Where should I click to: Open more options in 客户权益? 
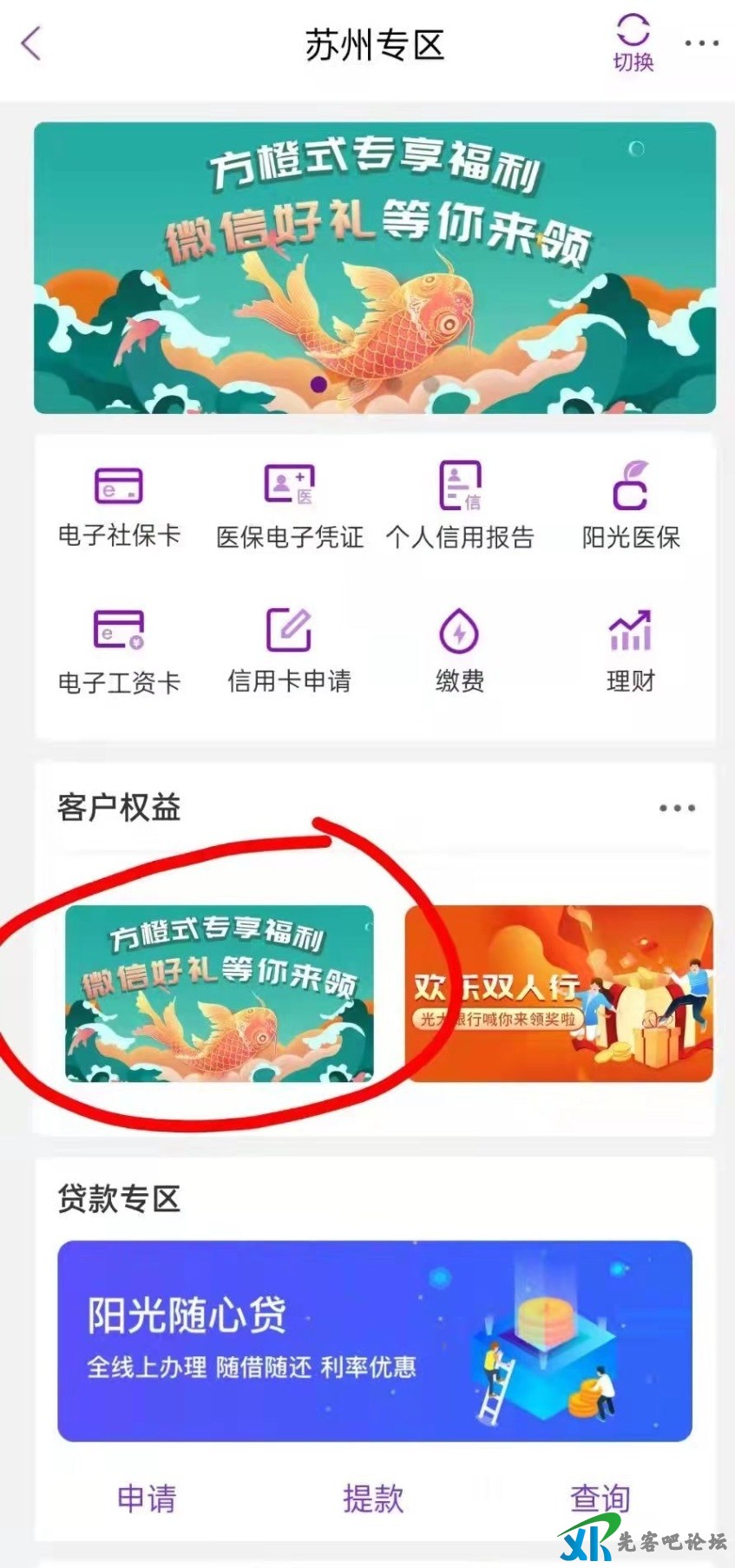coord(677,808)
